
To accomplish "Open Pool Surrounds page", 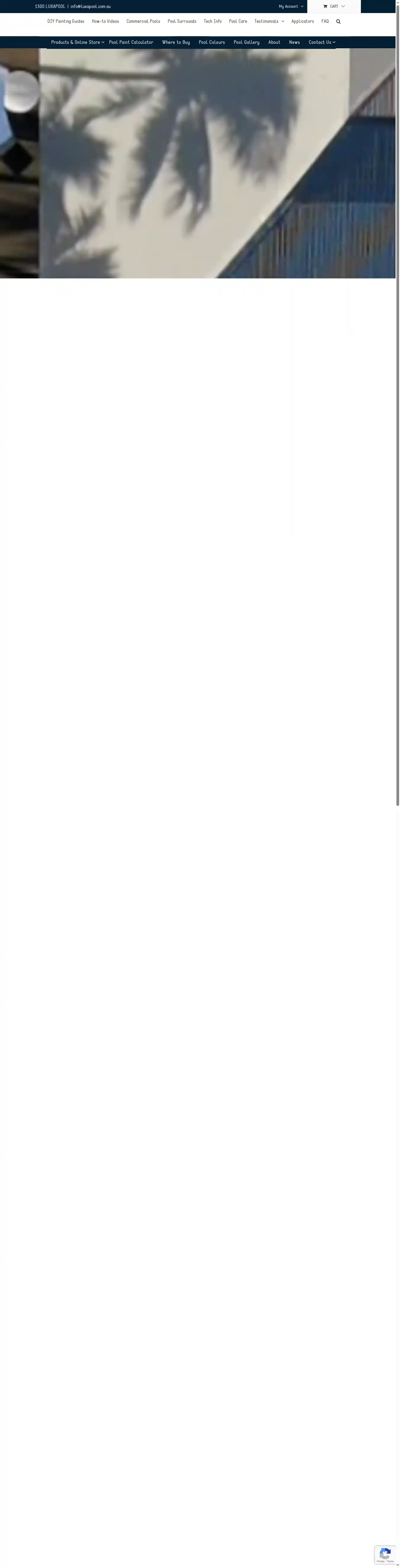I will 182,21.
